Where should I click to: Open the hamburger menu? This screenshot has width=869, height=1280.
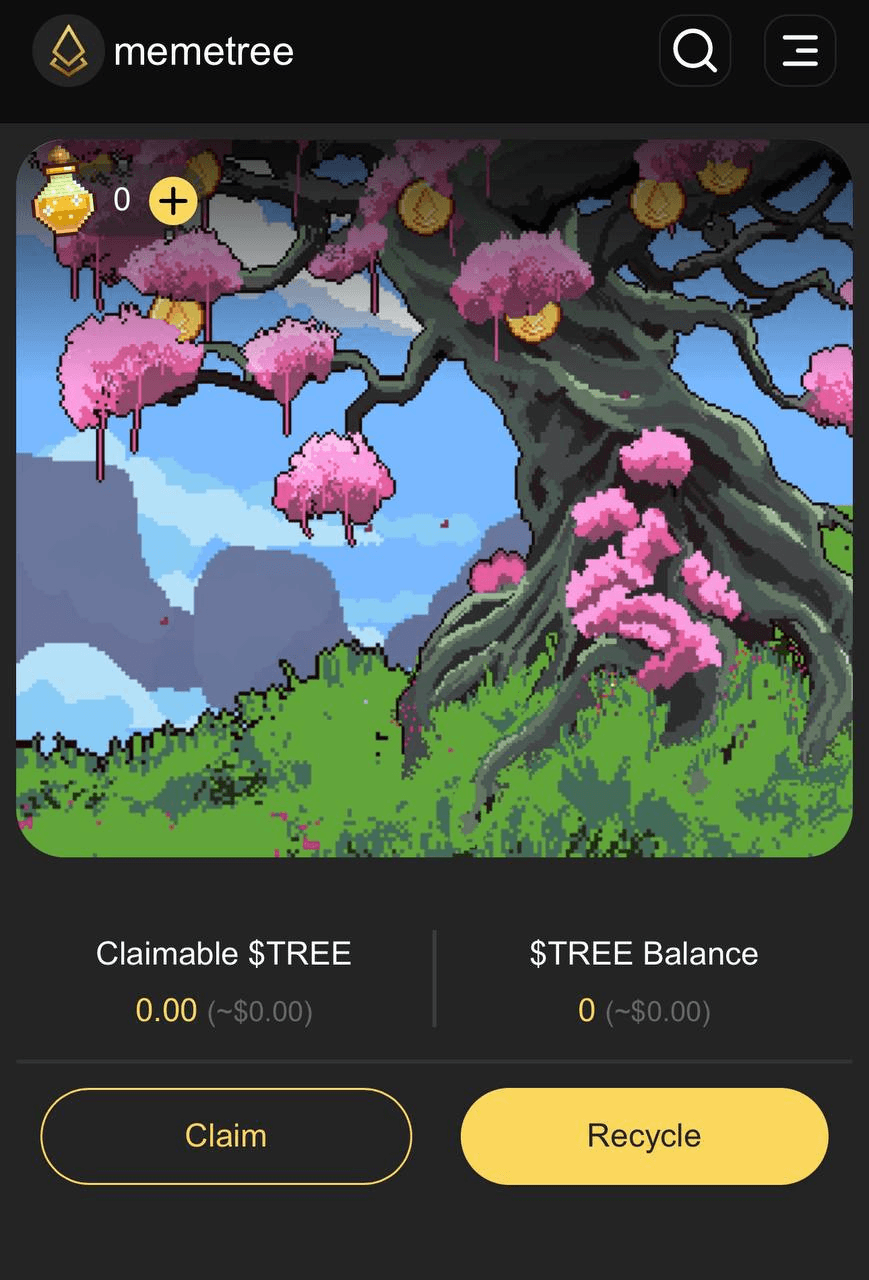click(x=800, y=50)
